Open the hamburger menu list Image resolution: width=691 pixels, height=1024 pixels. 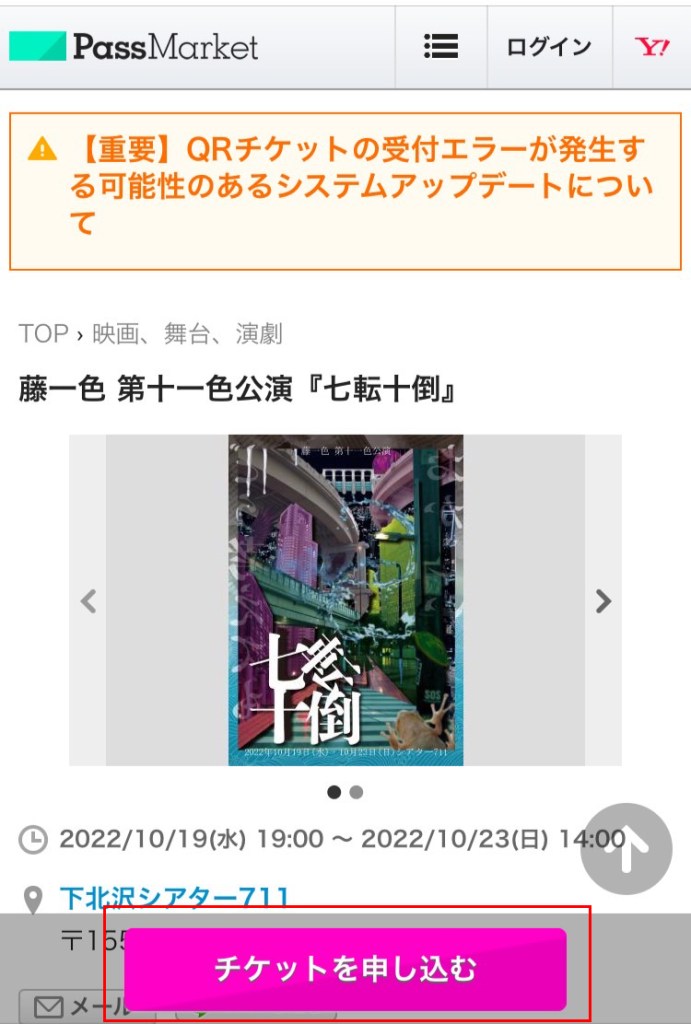[x=440, y=46]
